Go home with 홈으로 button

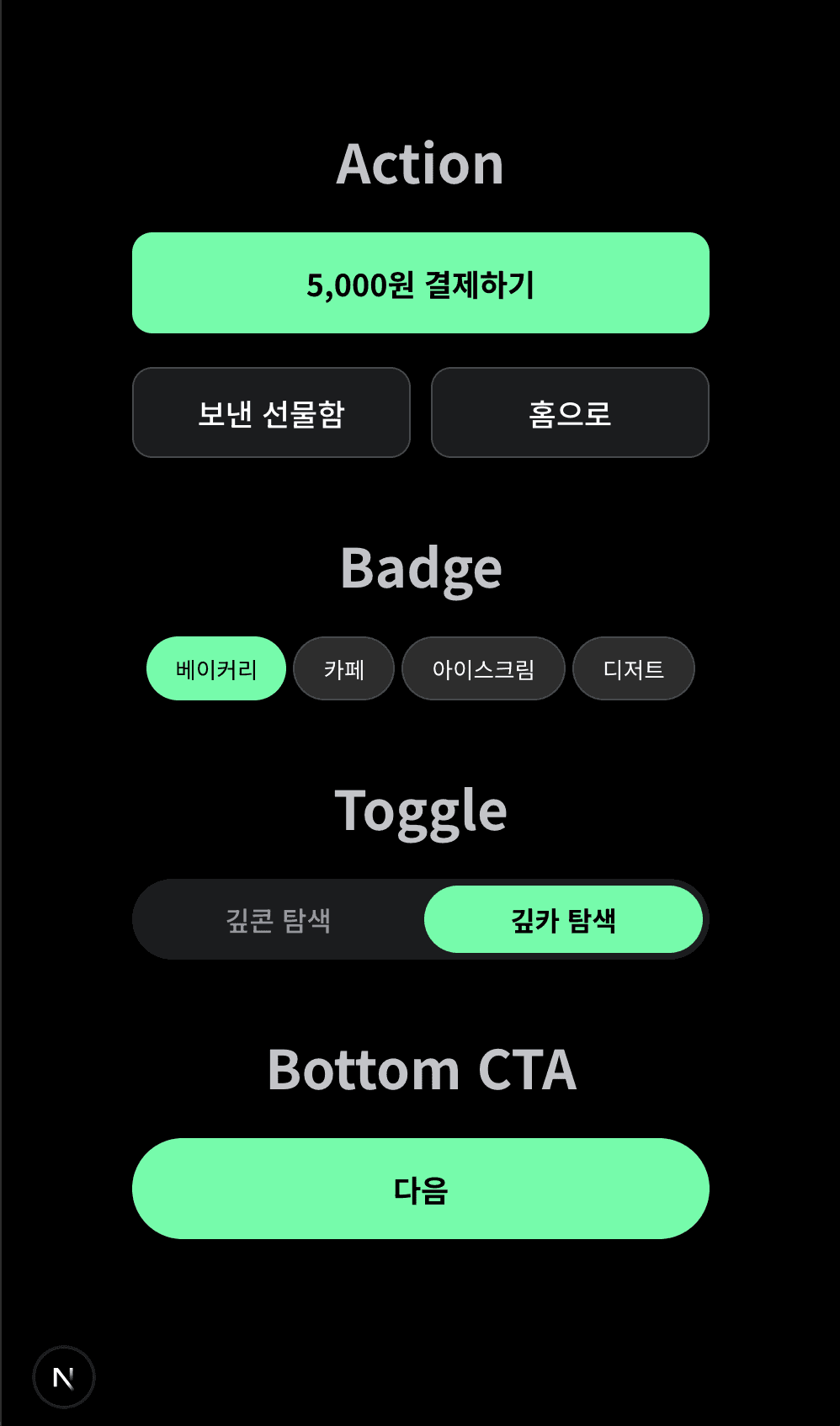pyautogui.click(x=570, y=413)
